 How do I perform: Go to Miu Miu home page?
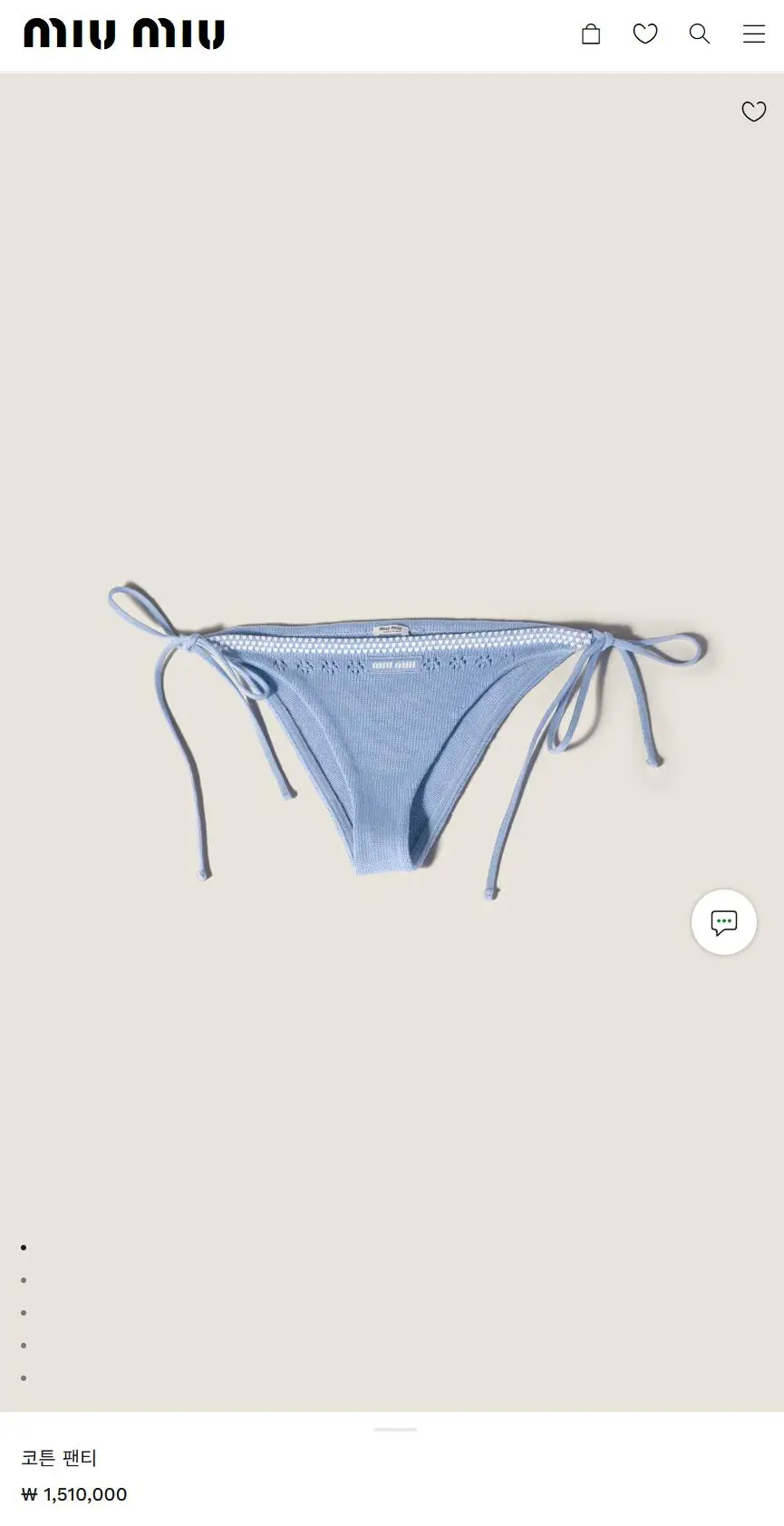click(x=124, y=34)
